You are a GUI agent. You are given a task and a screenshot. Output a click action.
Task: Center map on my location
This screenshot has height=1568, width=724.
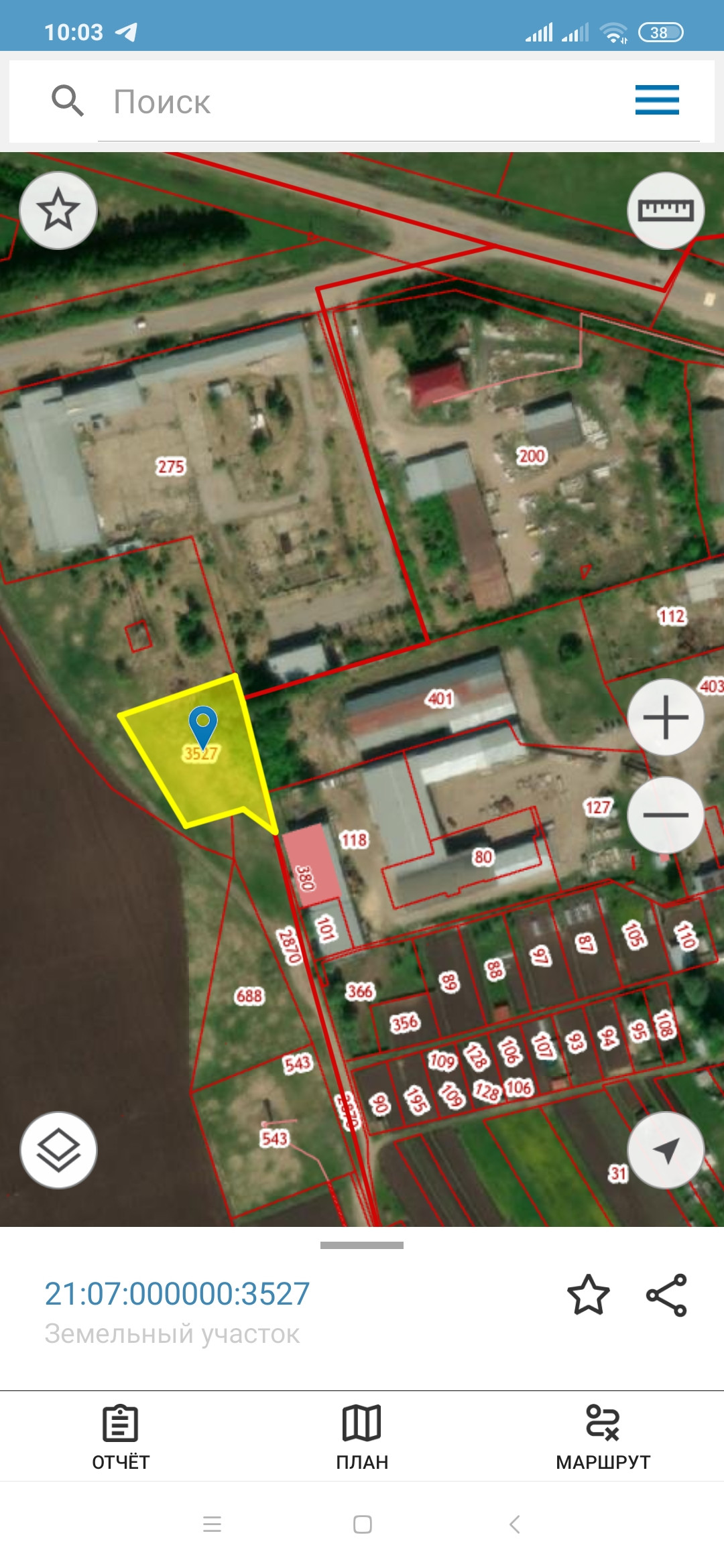pos(665,1150)
